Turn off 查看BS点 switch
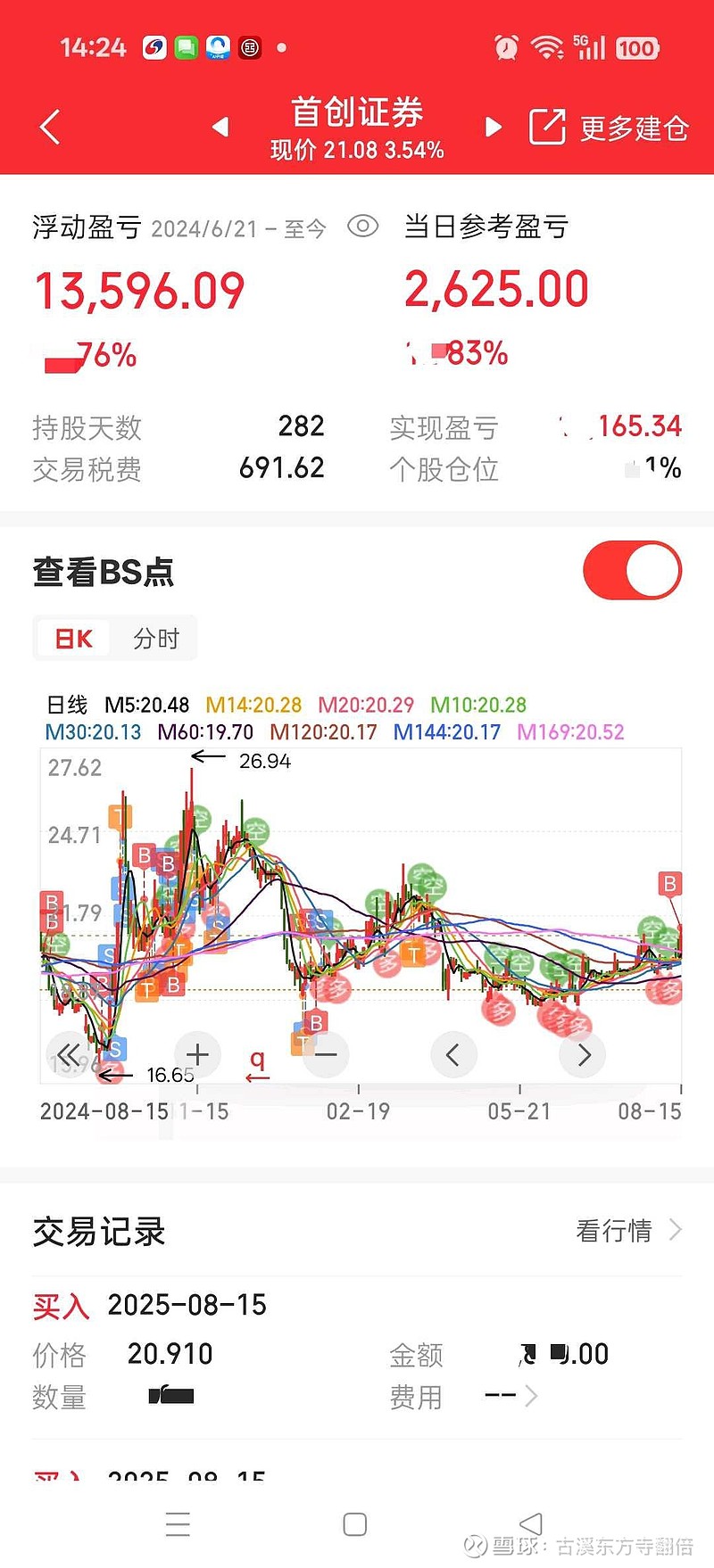Screen dimensions: 714x1568 click(632, 570)
